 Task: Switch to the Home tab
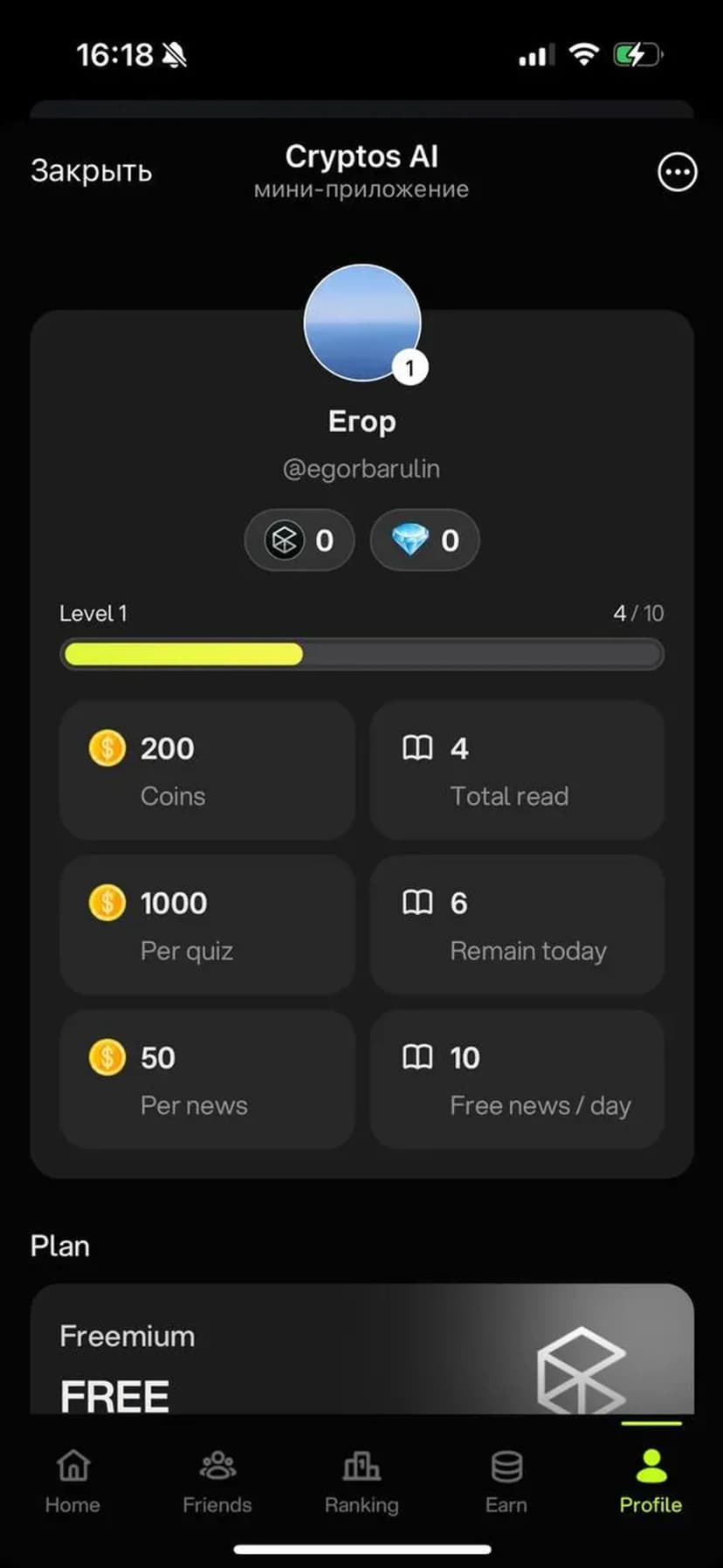pyautogui.click(x=72, y=1481)
